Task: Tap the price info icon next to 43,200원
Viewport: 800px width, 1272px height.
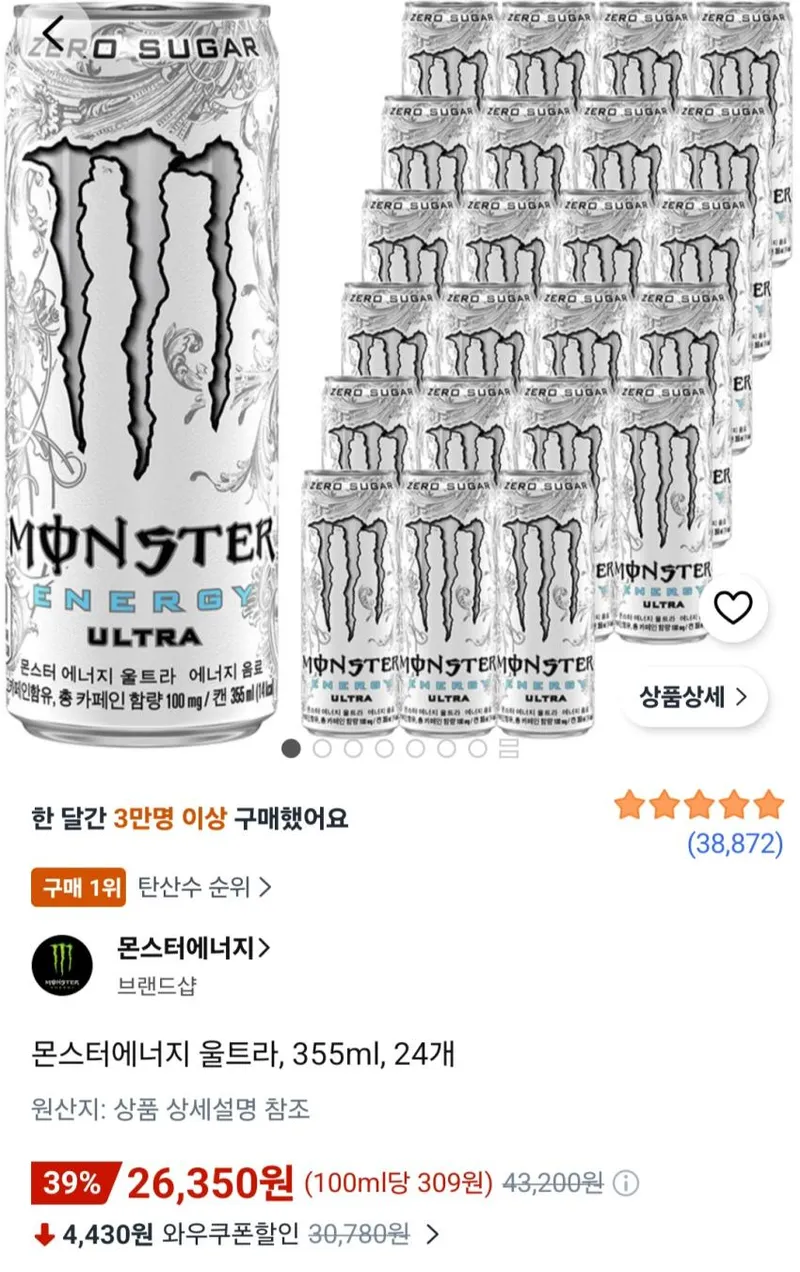Action: click(x=626, y=1184)
